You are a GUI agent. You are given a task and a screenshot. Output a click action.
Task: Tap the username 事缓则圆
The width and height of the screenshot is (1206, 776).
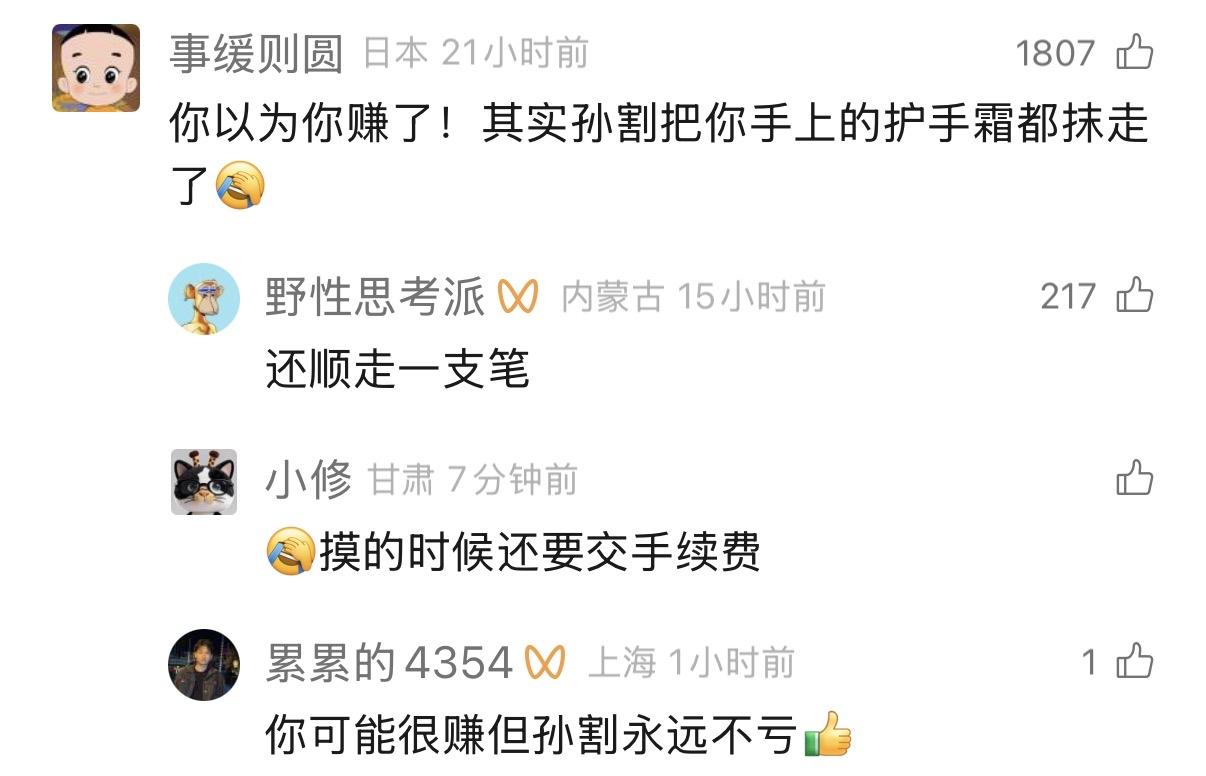click(x=256, y=53)
